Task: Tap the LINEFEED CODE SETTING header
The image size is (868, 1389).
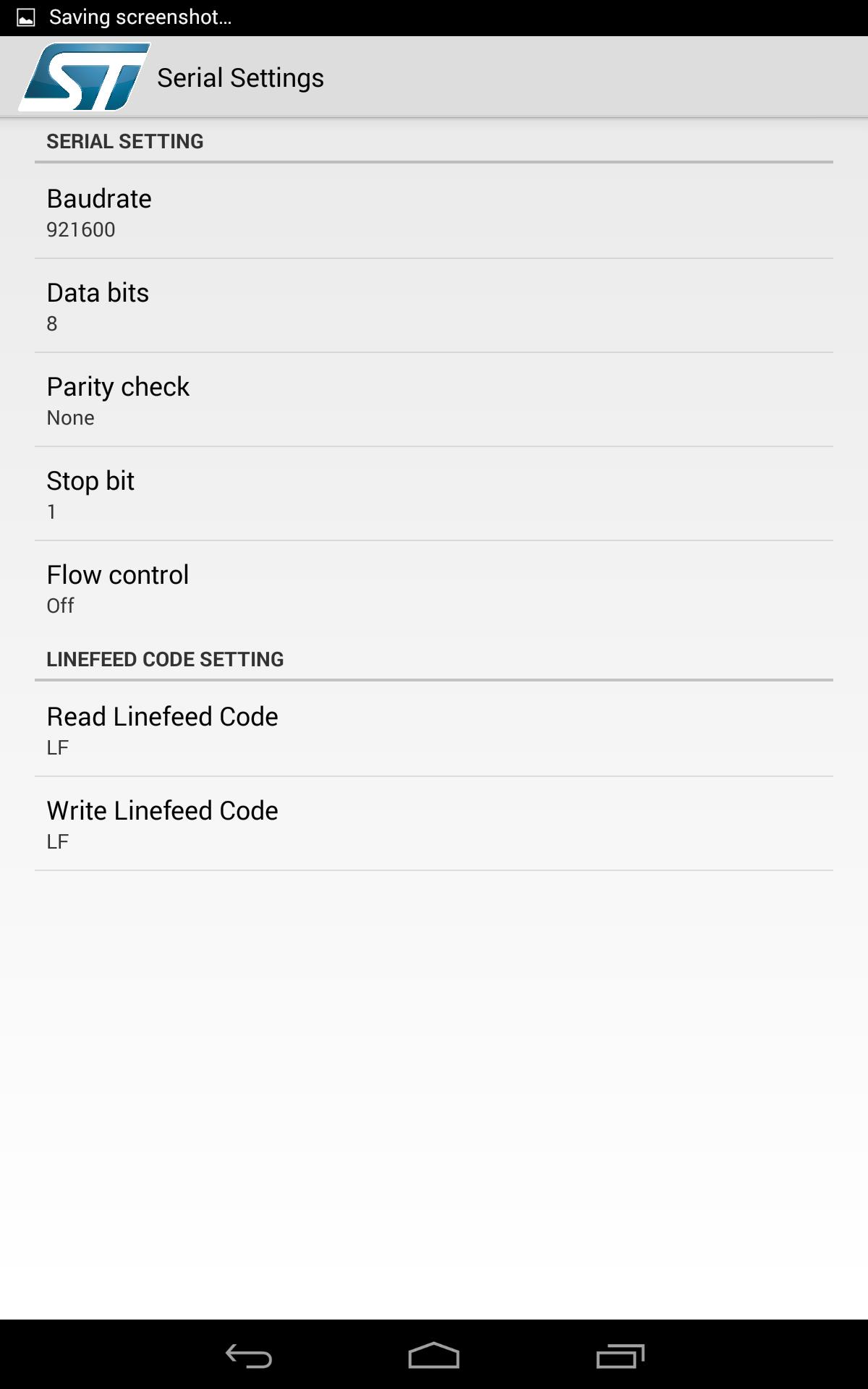Action: [x=166, y=659]
